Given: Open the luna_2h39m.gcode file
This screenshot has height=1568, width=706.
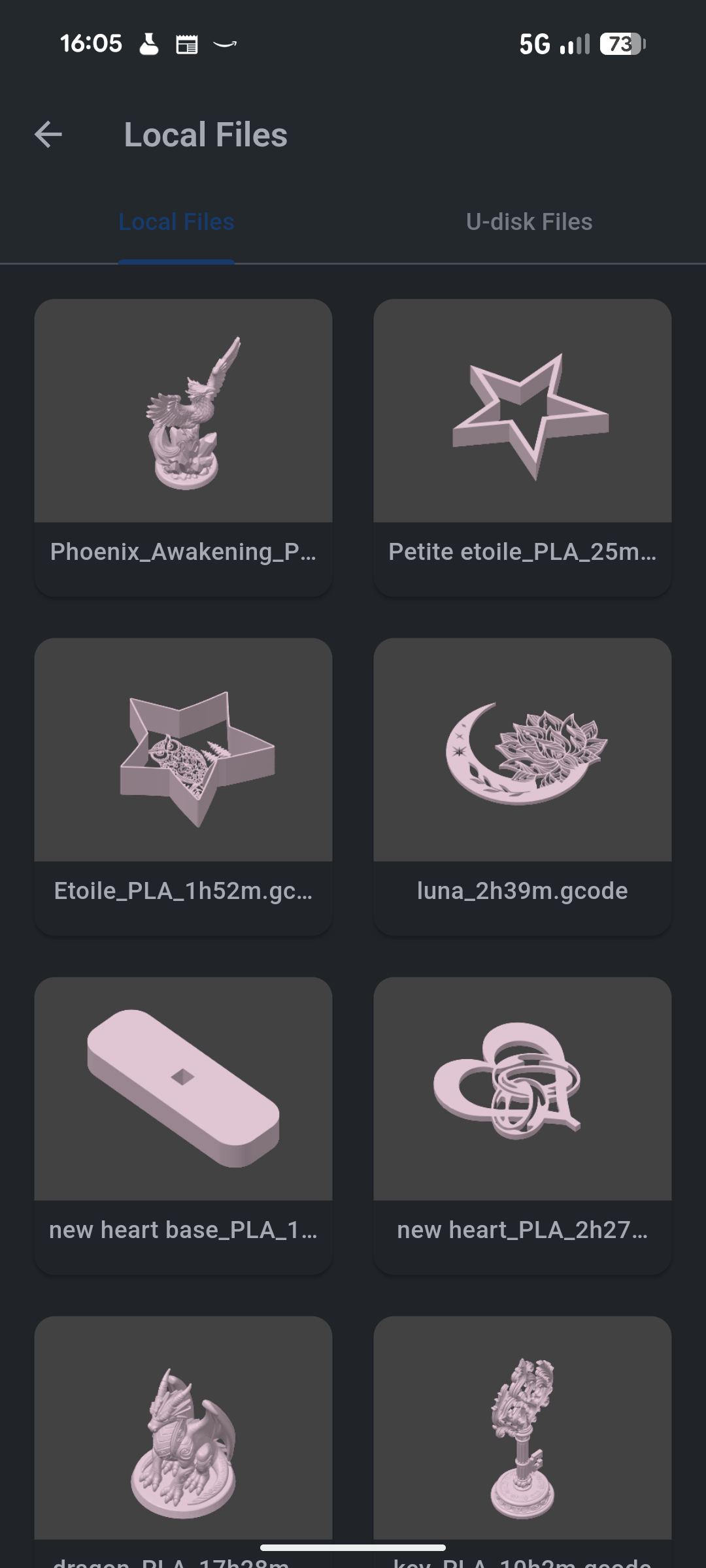Looking at the screenshot, I should (522, 786).
